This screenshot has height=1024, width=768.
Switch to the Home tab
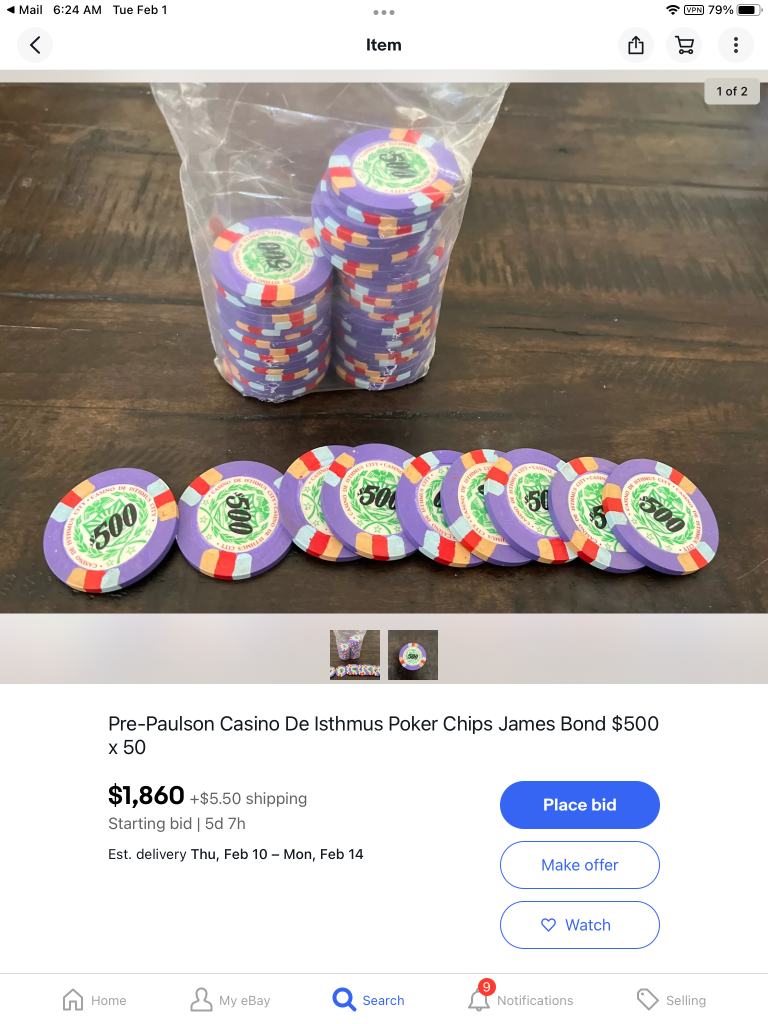click(x=94, y=1000)
